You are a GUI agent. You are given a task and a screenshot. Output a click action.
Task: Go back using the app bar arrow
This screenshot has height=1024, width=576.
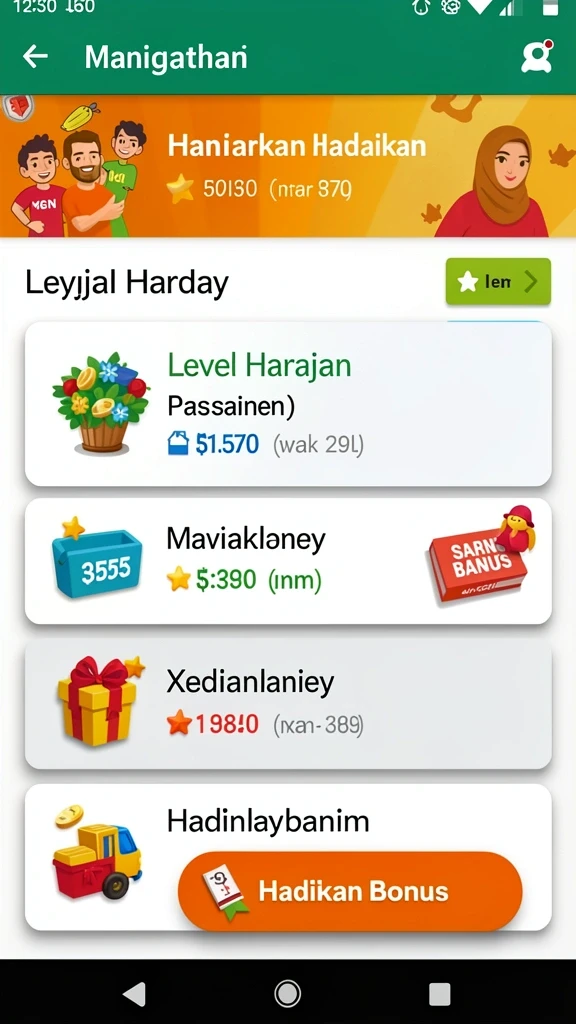tap(35, 56)
